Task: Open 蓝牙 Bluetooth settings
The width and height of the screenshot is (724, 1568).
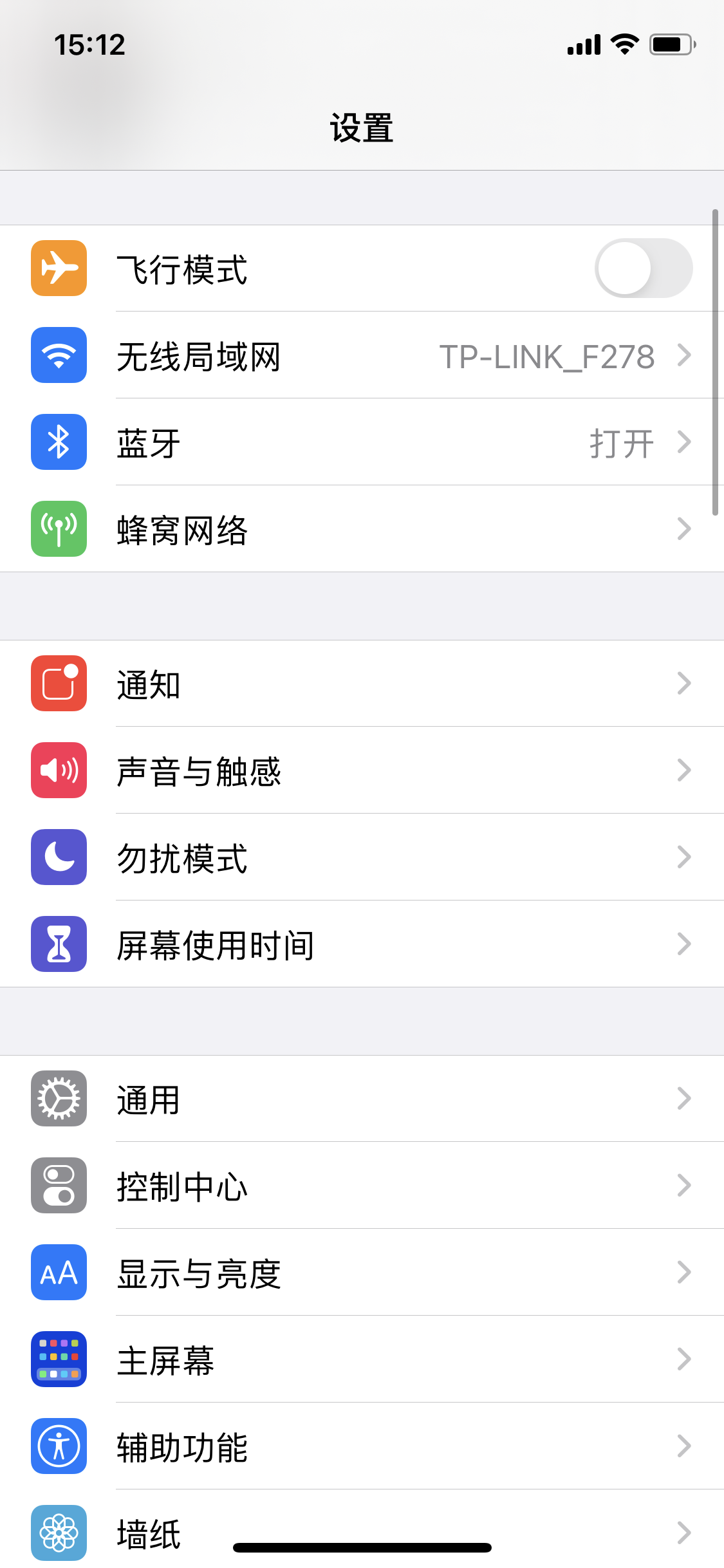Action: [360, 443]
